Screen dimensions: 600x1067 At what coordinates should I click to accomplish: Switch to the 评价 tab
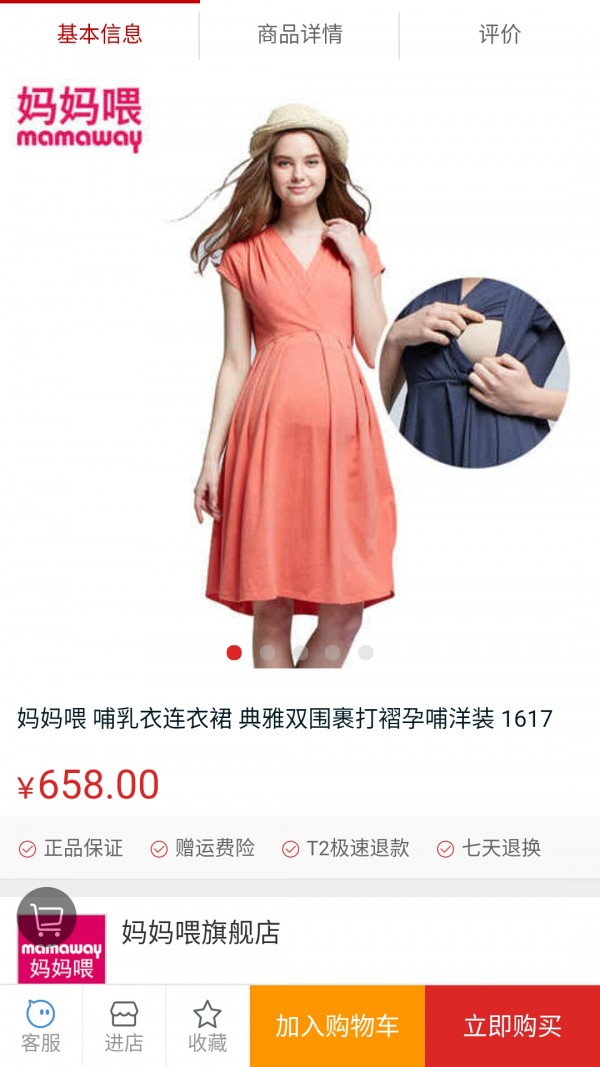coord(499,34)
